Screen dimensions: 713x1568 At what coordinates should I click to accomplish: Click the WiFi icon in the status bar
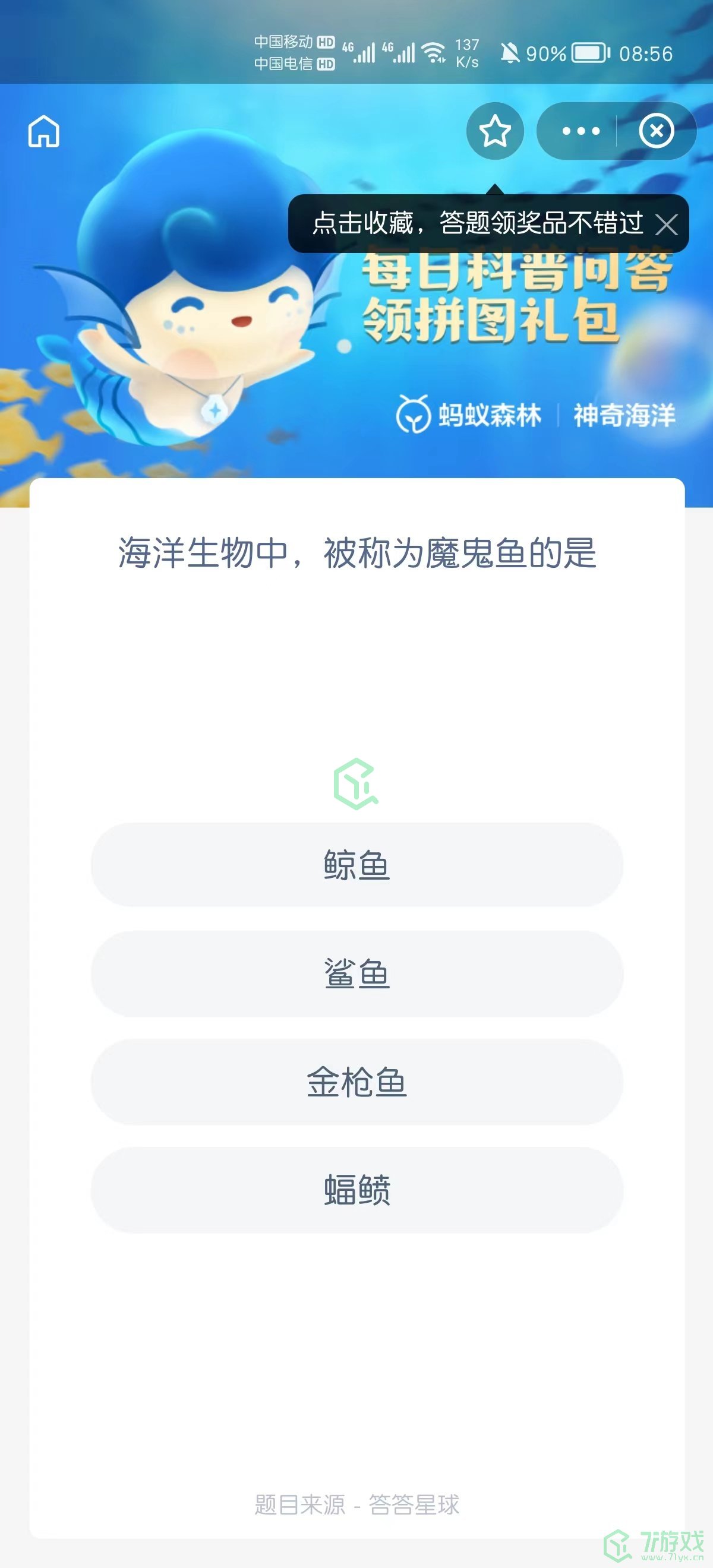(435, 52)
